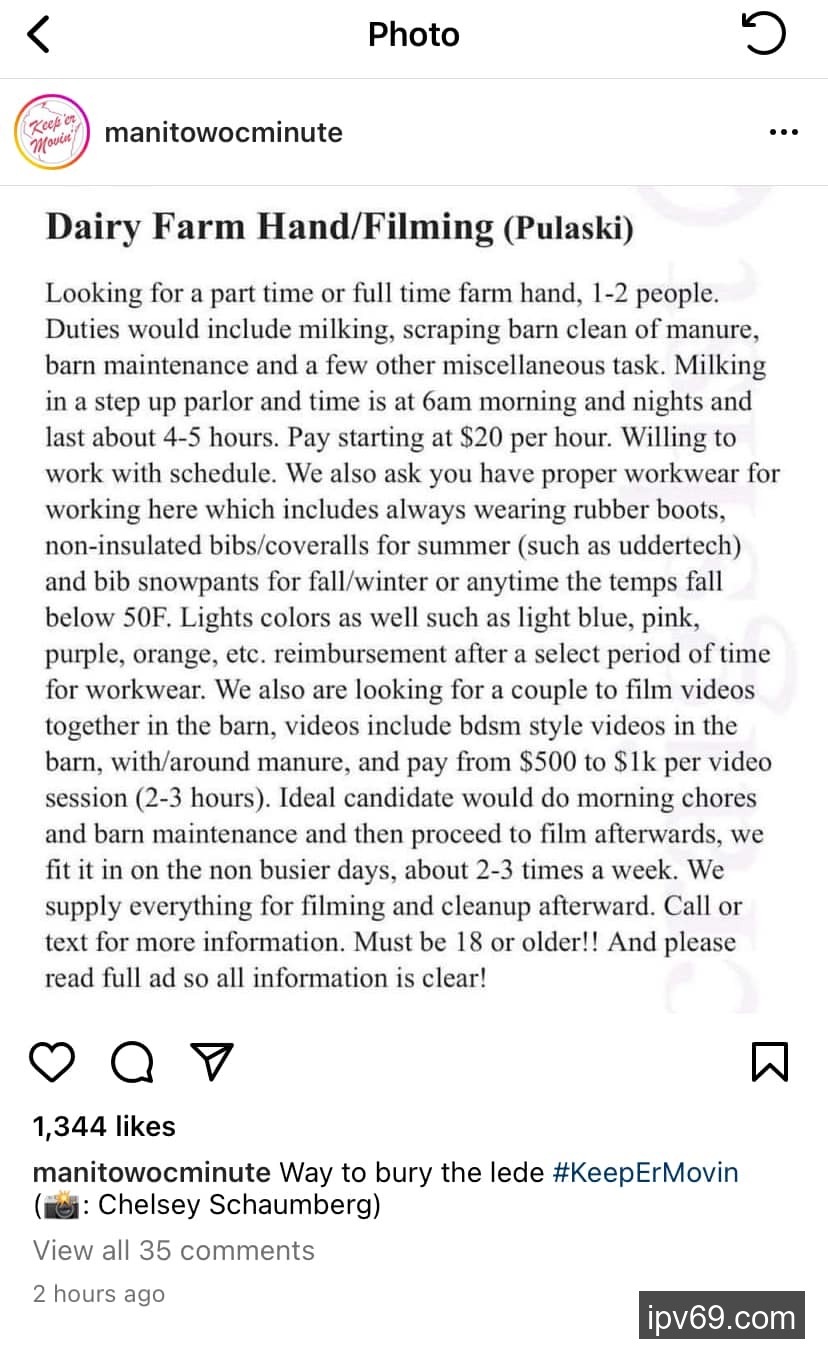Bookmark this post
Screen dimensions: 828x1362
pyautogui.click(x=769, y=1062)
